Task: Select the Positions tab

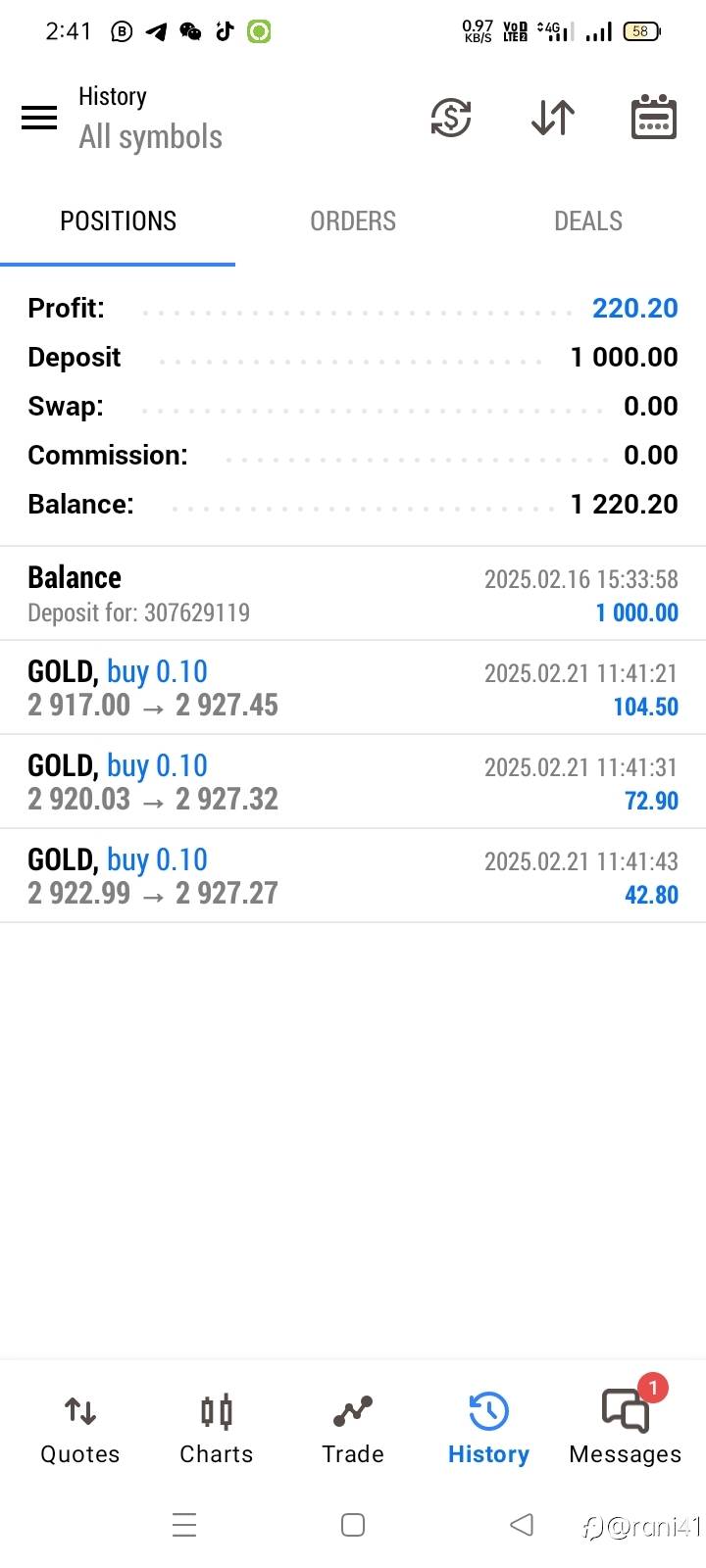Action: [x=118, y=221]
